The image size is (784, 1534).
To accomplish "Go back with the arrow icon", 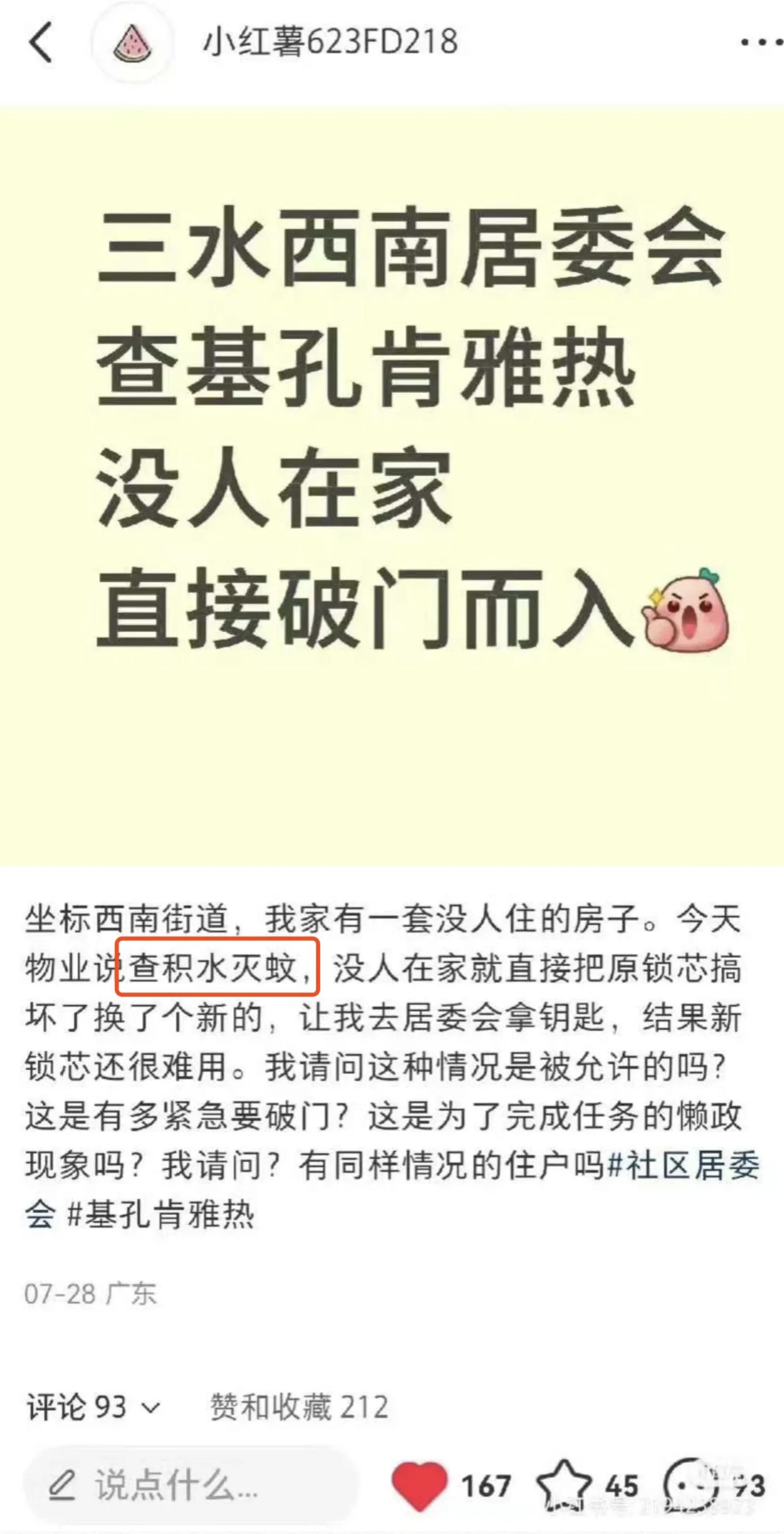I will click(40, 42).
